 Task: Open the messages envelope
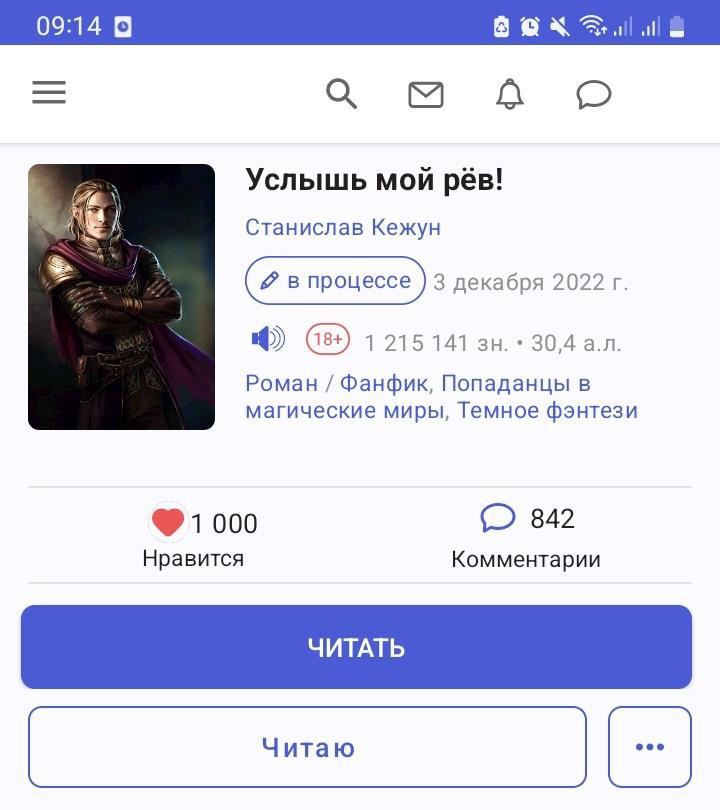pyautogui.click(x=426, y=94)
